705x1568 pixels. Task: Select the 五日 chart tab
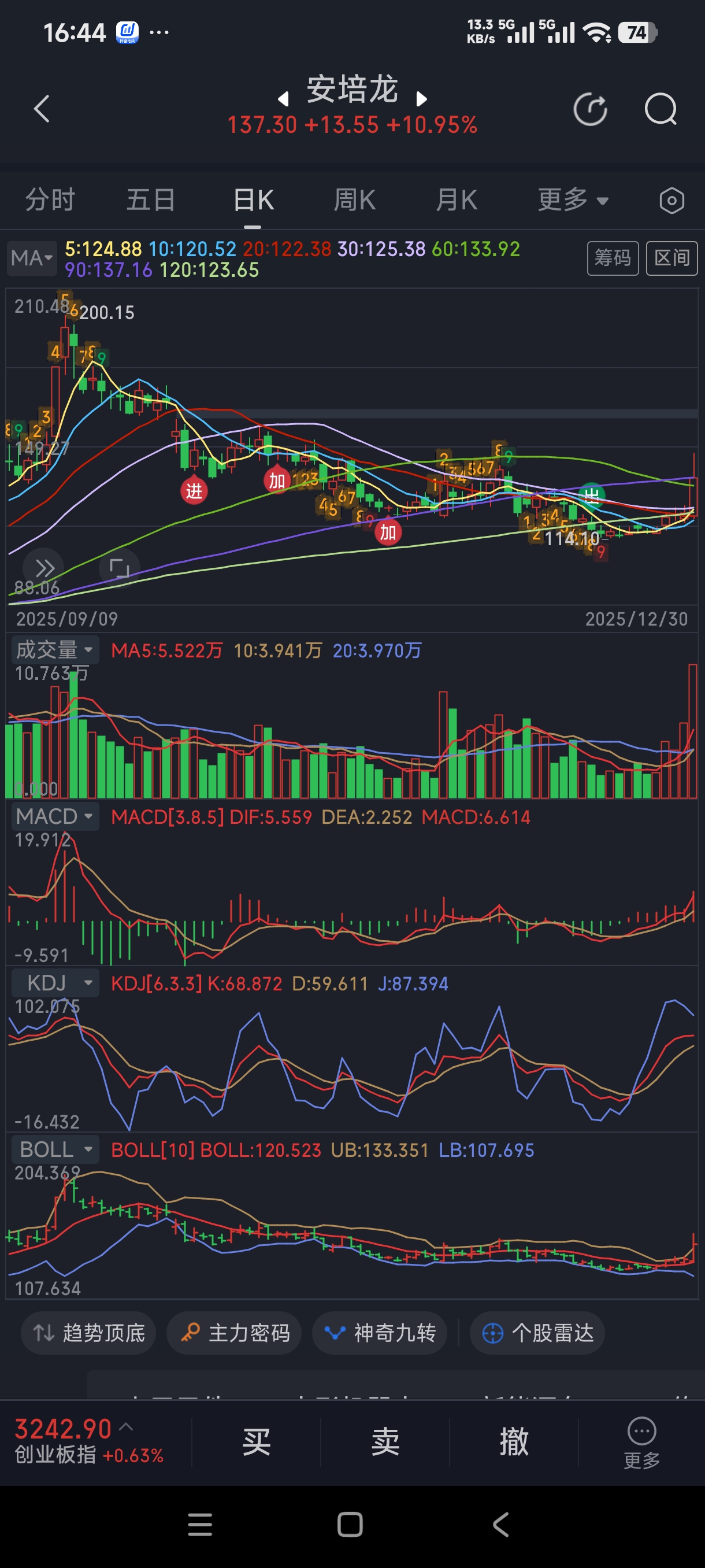point(151,200)
